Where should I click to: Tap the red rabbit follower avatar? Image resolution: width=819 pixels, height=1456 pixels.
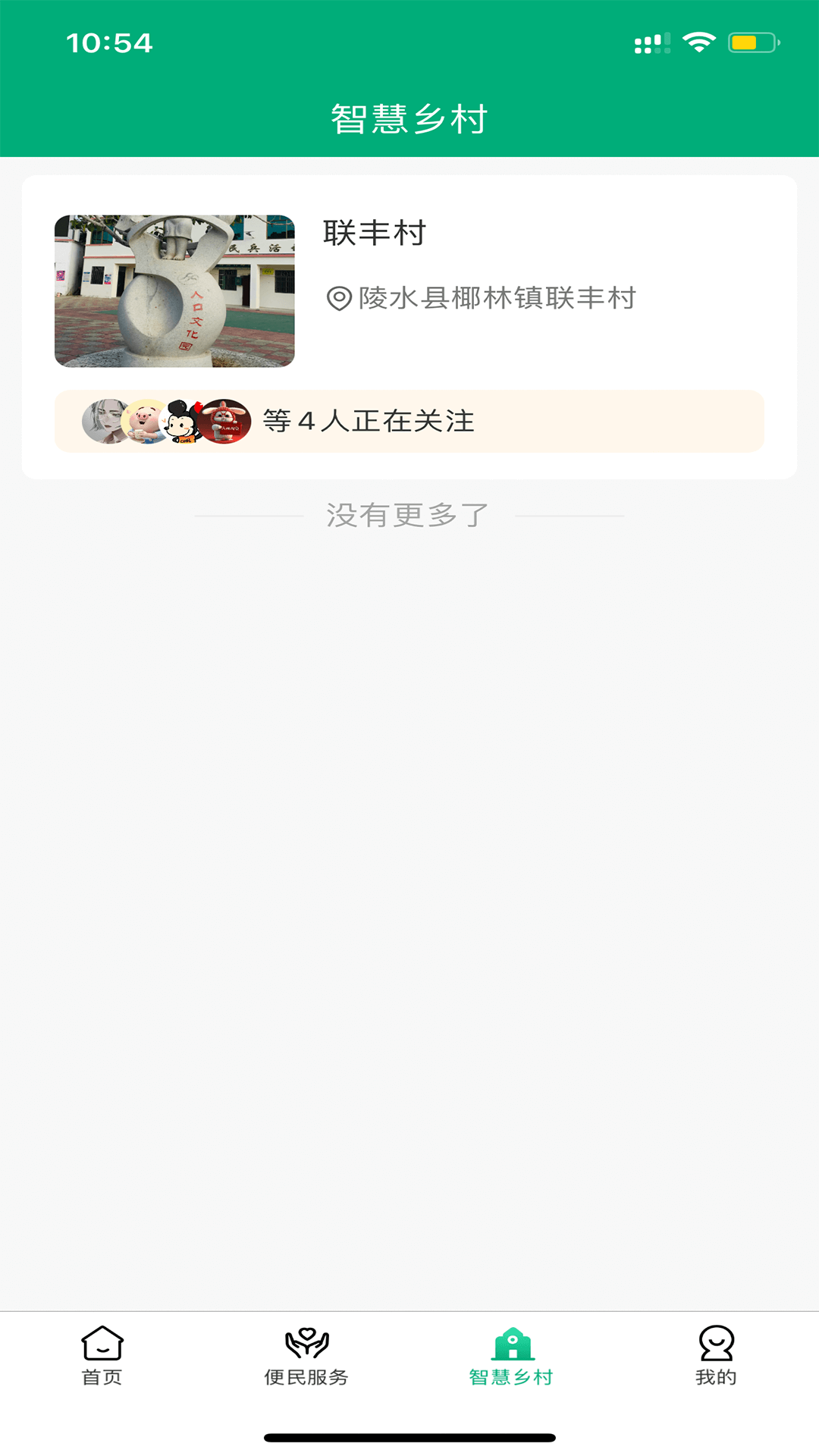pyautogui.click(x=225, y=423)
